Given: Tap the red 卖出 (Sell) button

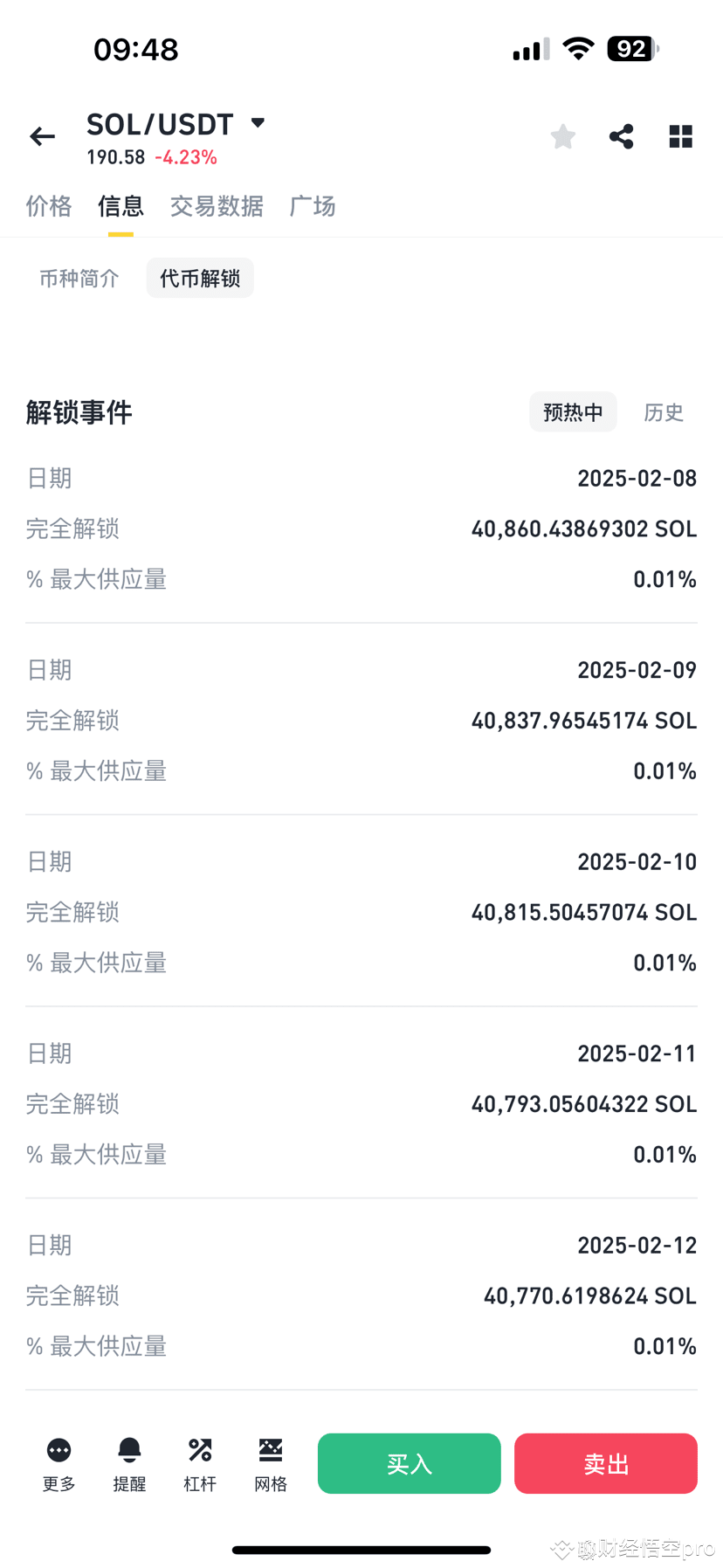Looking at the screenshot, I should (x=606, y=1463).
